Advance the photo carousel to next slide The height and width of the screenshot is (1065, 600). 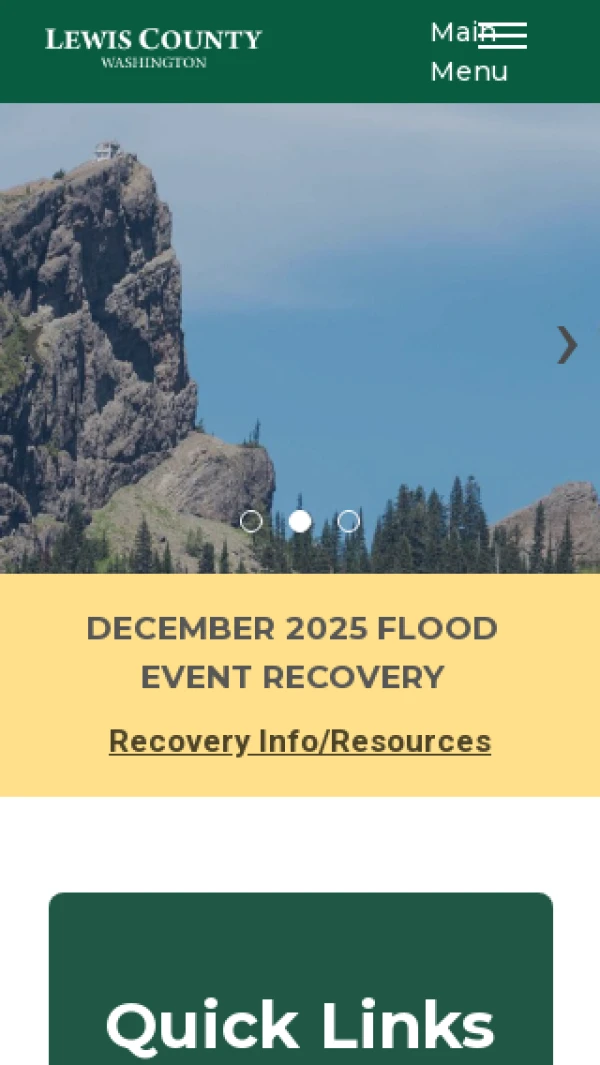(566, 345)
